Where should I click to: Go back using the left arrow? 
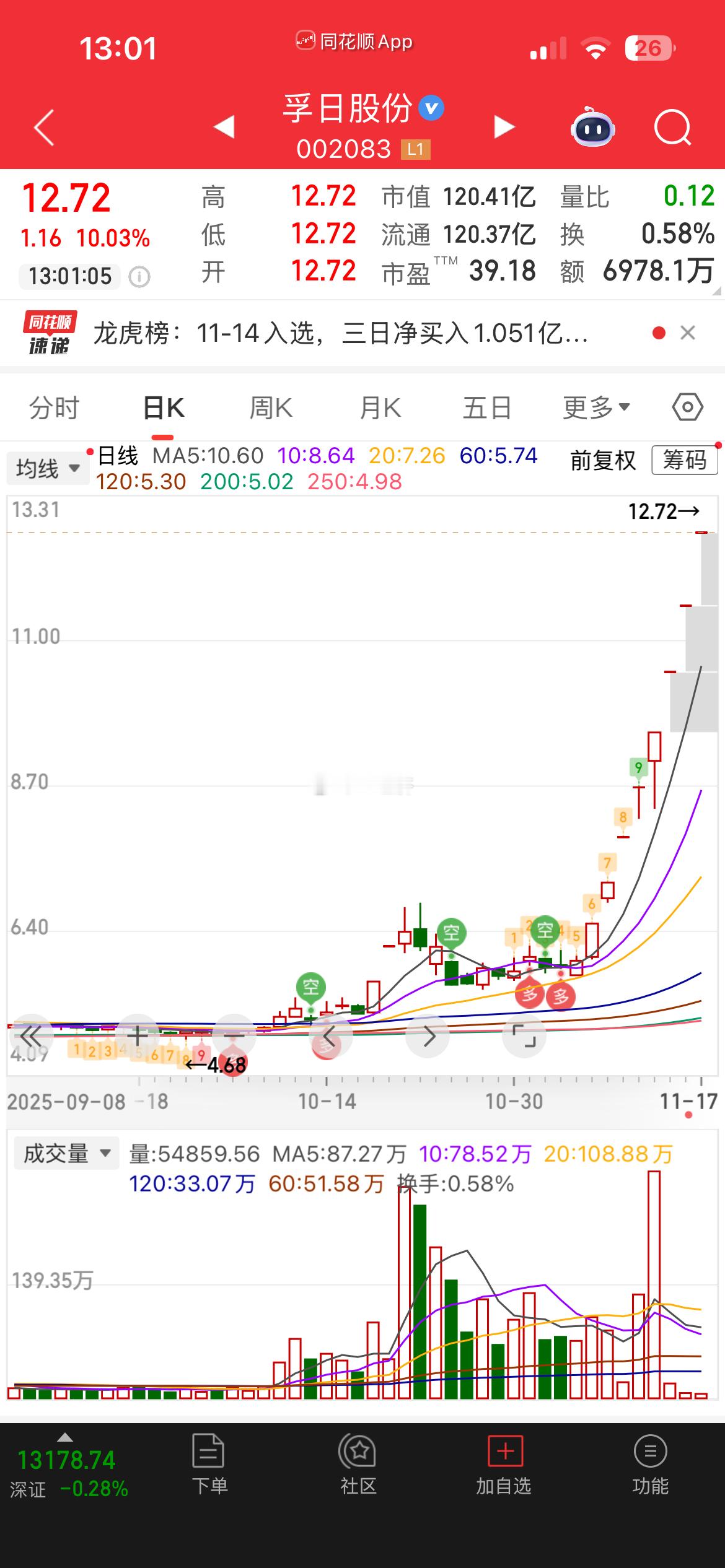42,126
